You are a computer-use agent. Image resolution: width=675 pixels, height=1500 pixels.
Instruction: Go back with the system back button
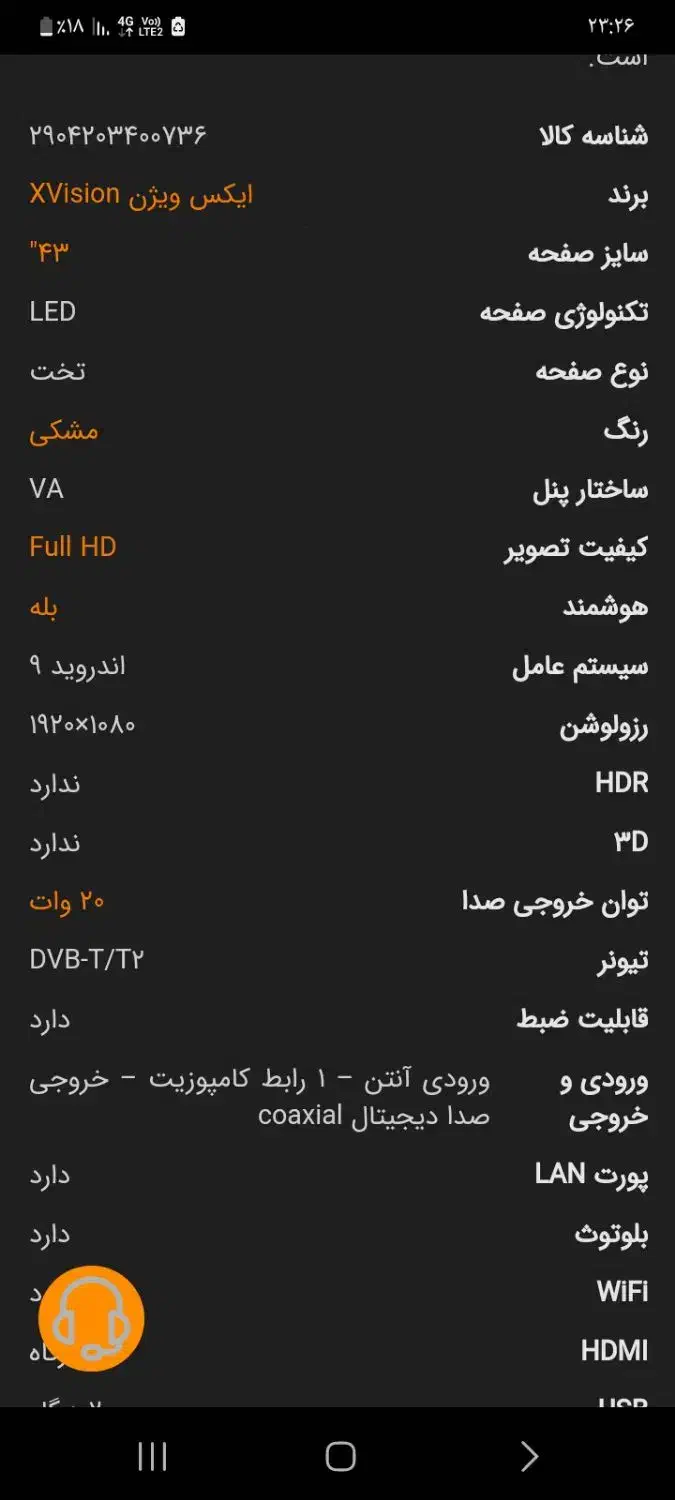point(529,1456)
